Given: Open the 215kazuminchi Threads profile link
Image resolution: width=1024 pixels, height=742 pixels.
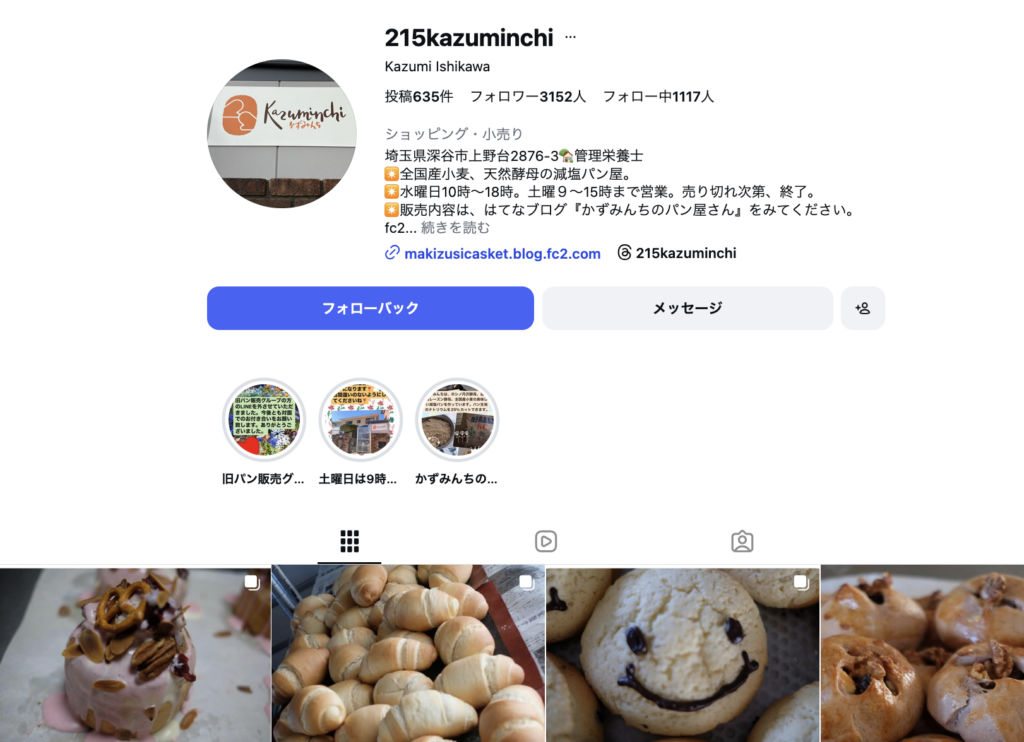Looking at the screenshot, I should click(x=685, y=253).
